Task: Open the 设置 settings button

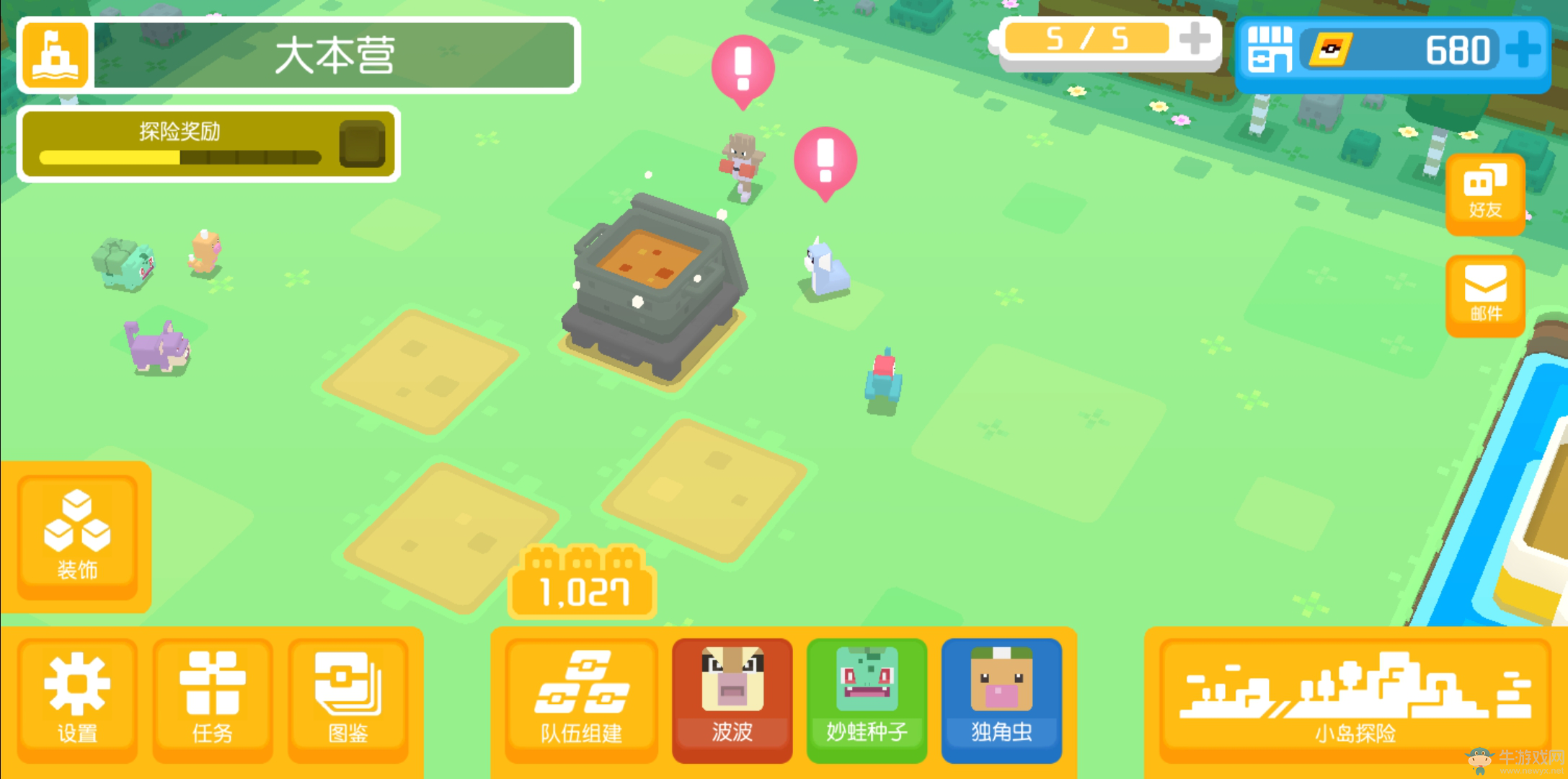Action: click(x=77, y=698)
